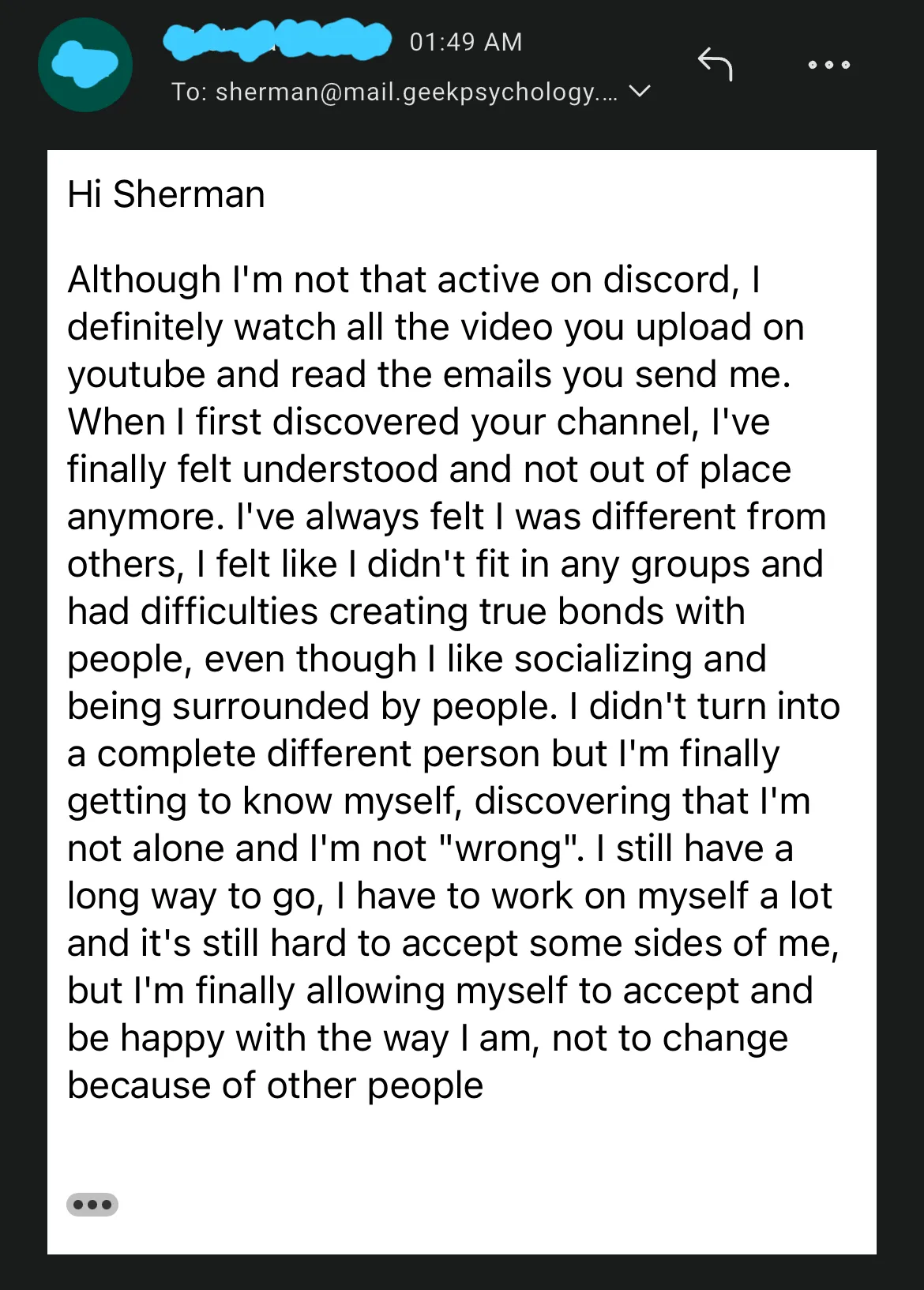Open the email's more options menu
The height and width of the screenshot is (1290, 924).
(828, 65)
